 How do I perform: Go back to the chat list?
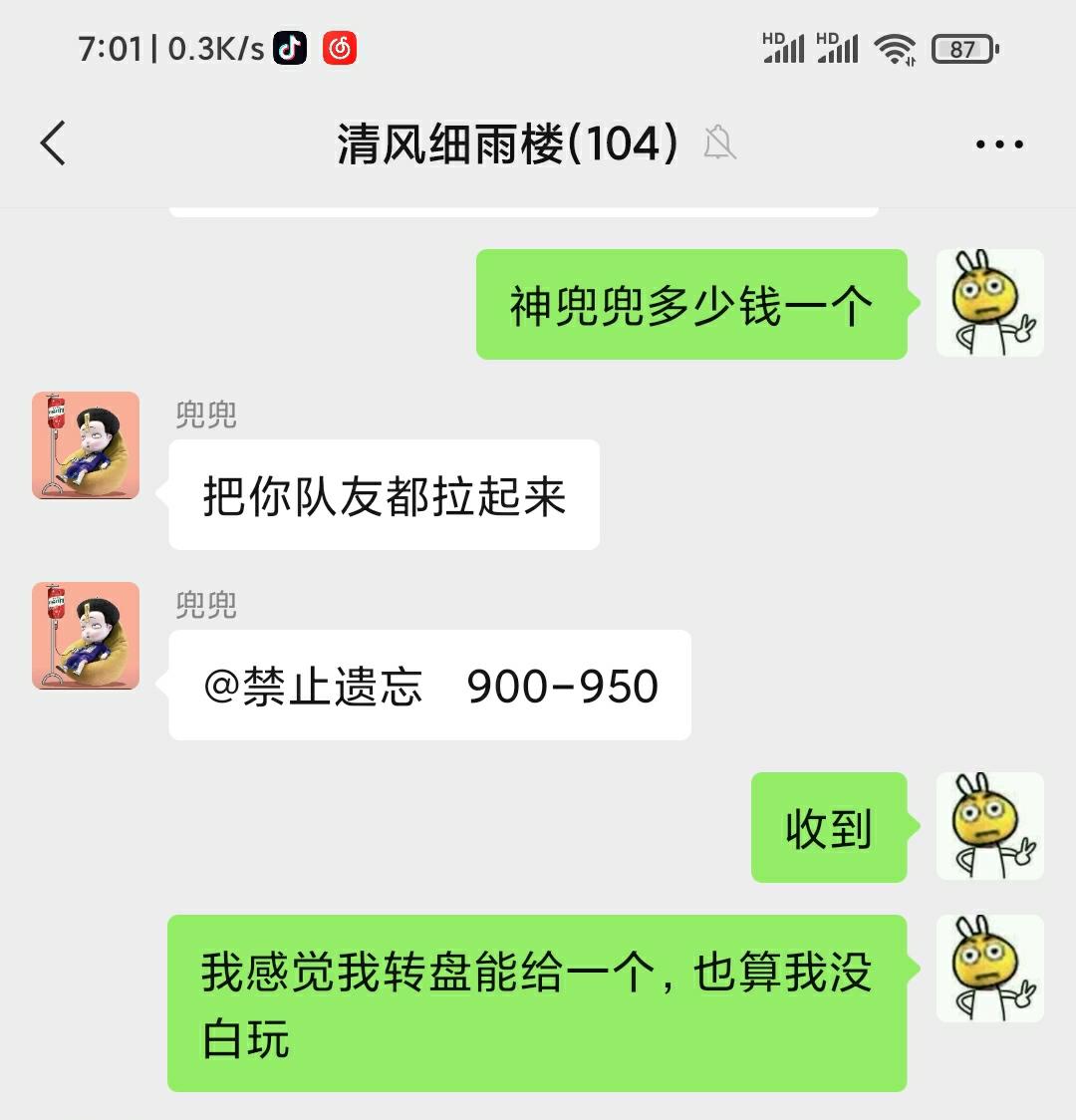click(54, 143)
